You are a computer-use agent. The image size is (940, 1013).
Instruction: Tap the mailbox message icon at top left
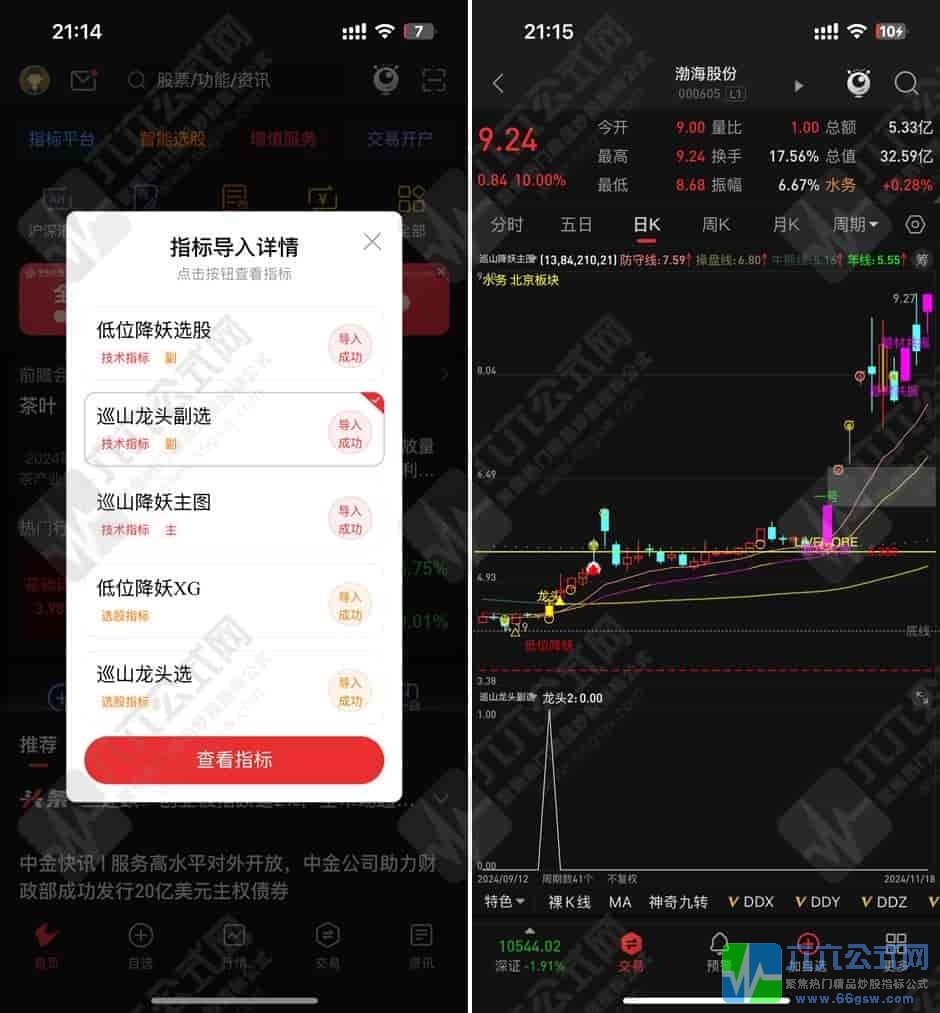pos(83,80)
